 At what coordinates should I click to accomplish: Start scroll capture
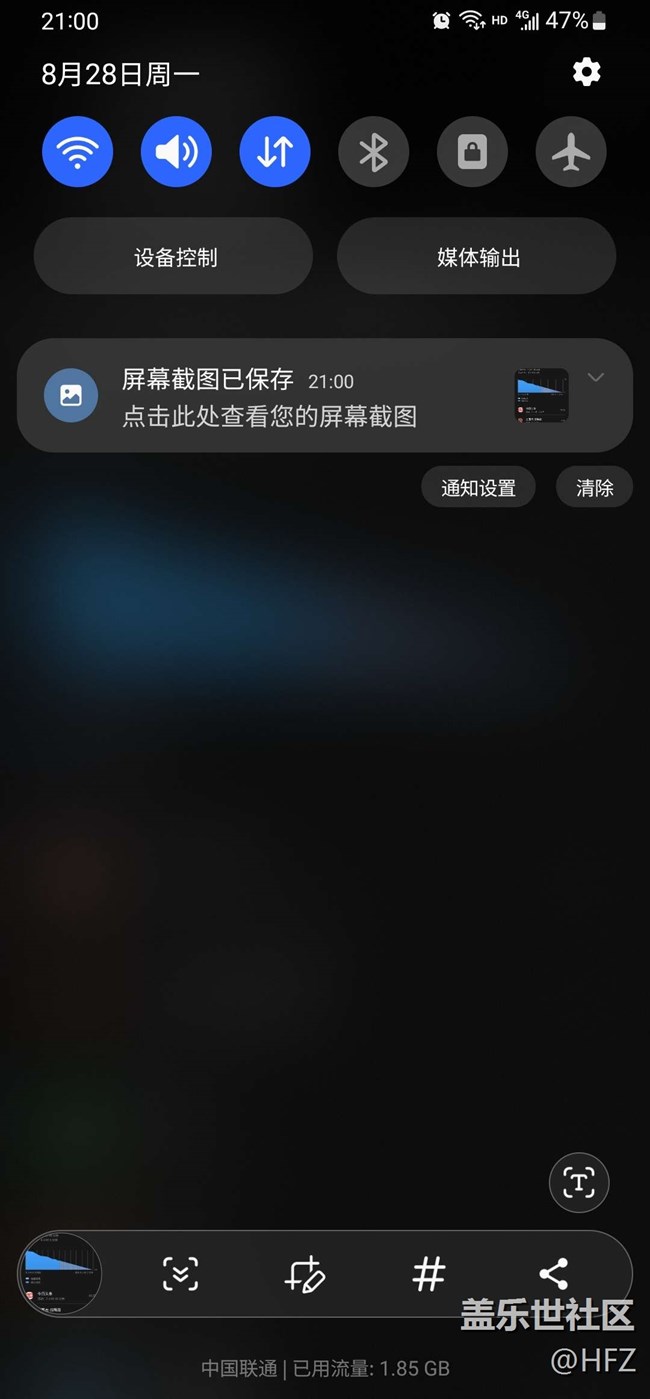click(181, 1274)
